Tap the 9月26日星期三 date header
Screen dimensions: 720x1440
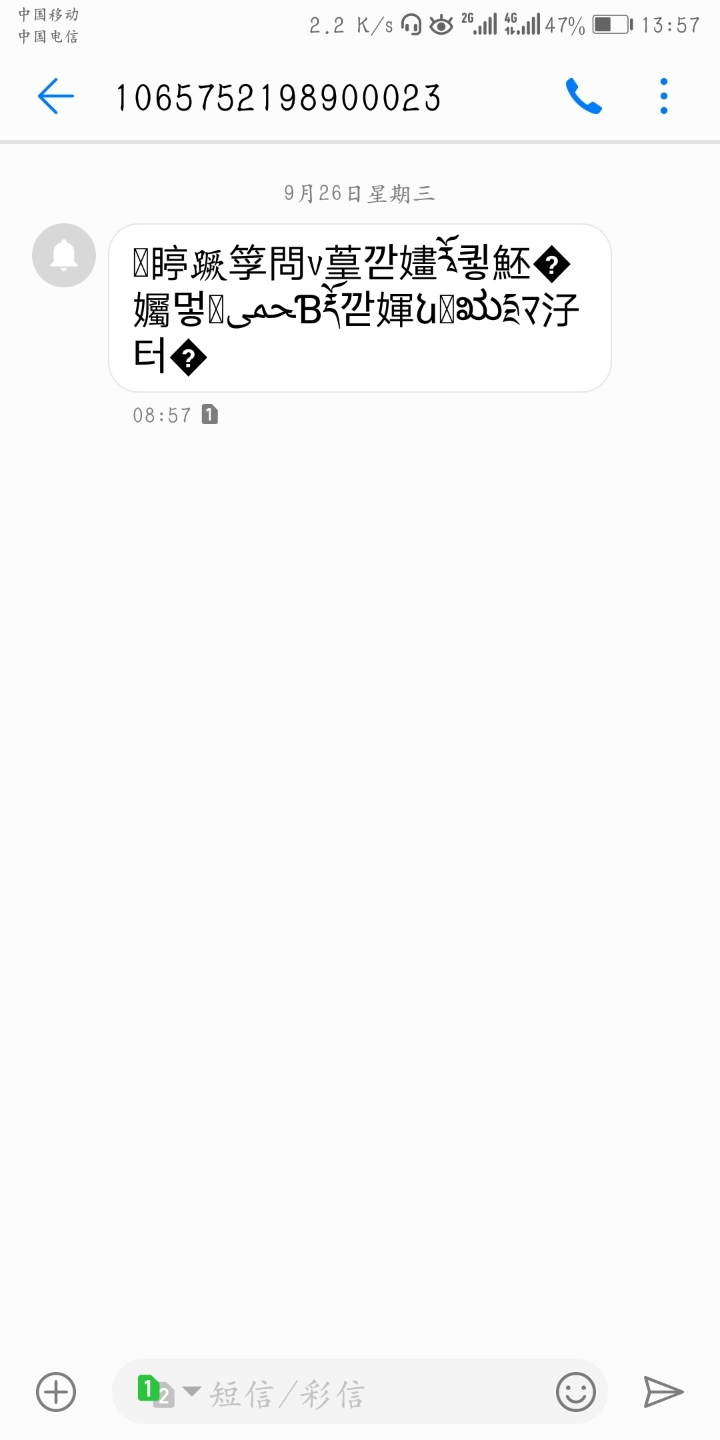pos(360,194)
